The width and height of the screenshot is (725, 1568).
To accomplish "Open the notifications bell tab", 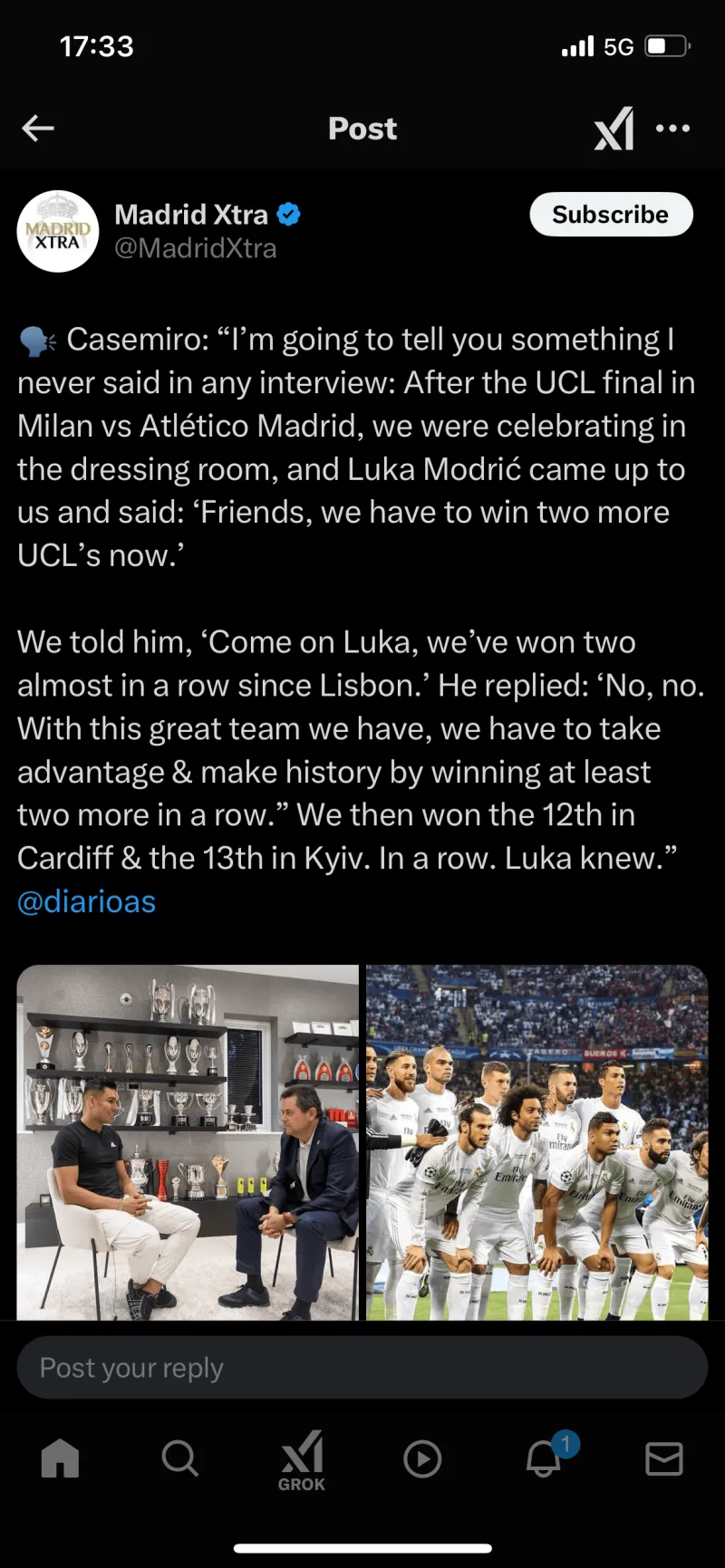I will (545, 1459).
